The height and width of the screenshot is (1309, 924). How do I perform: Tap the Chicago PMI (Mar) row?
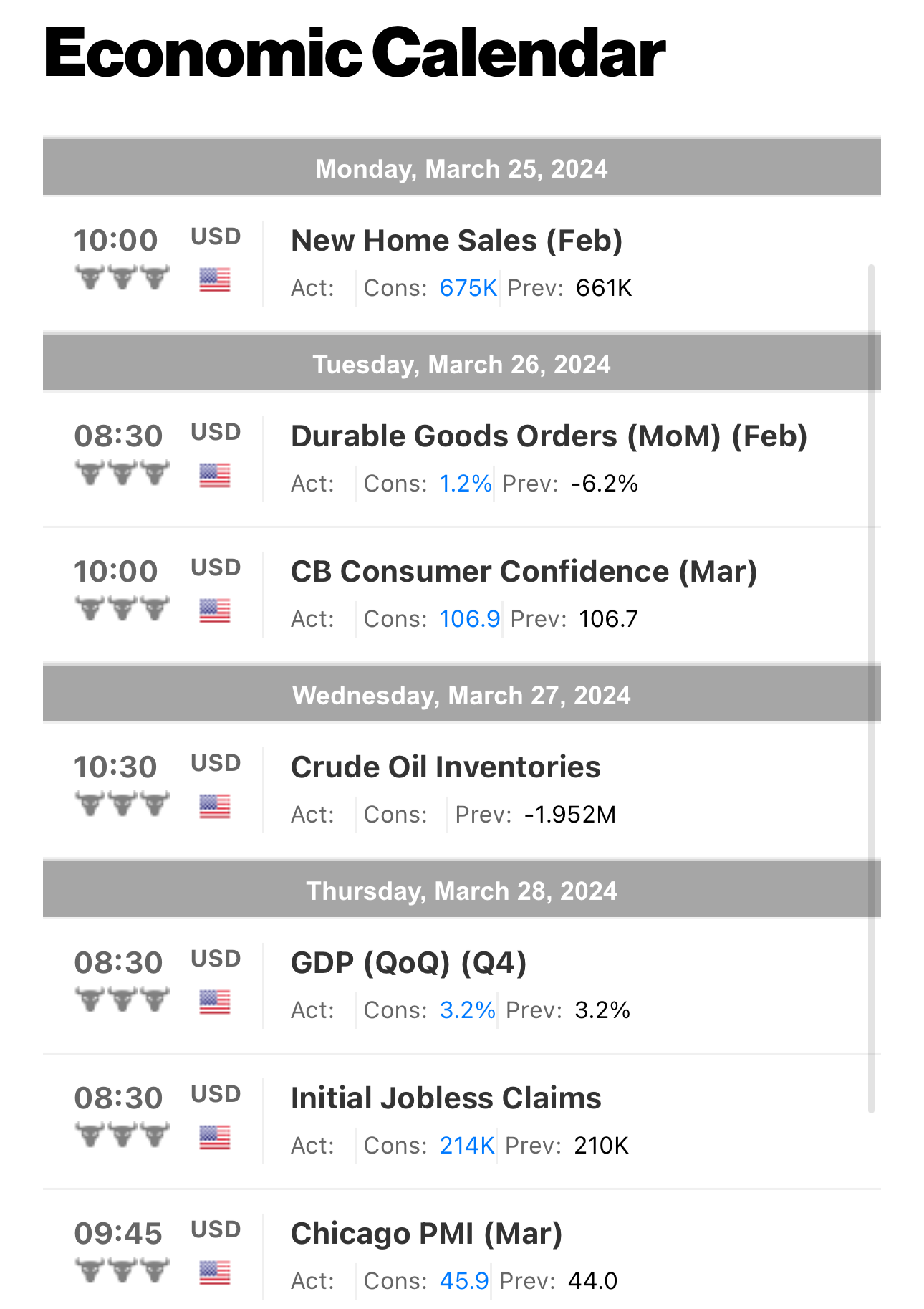click(x=426, y=1234)
